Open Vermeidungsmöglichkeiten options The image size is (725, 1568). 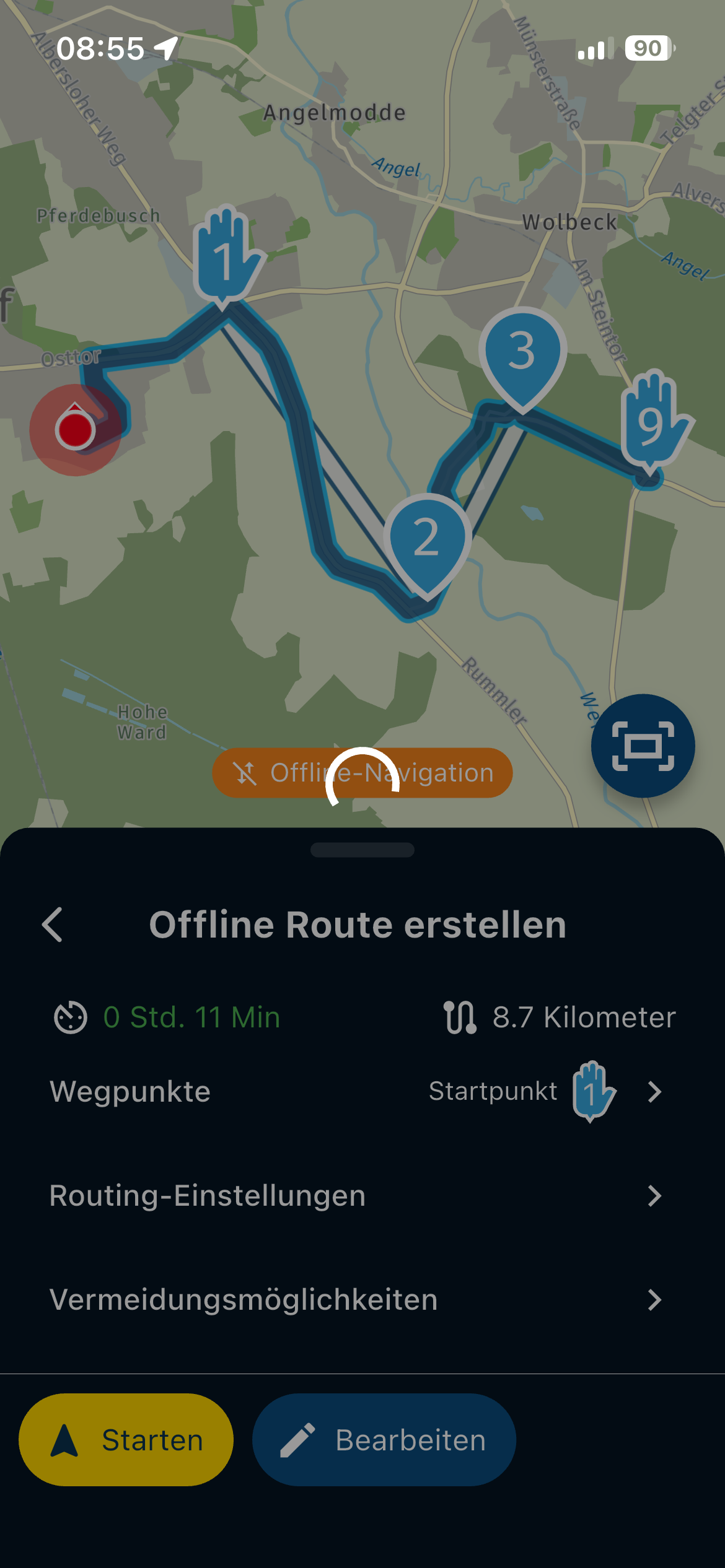pos(356,1299)
